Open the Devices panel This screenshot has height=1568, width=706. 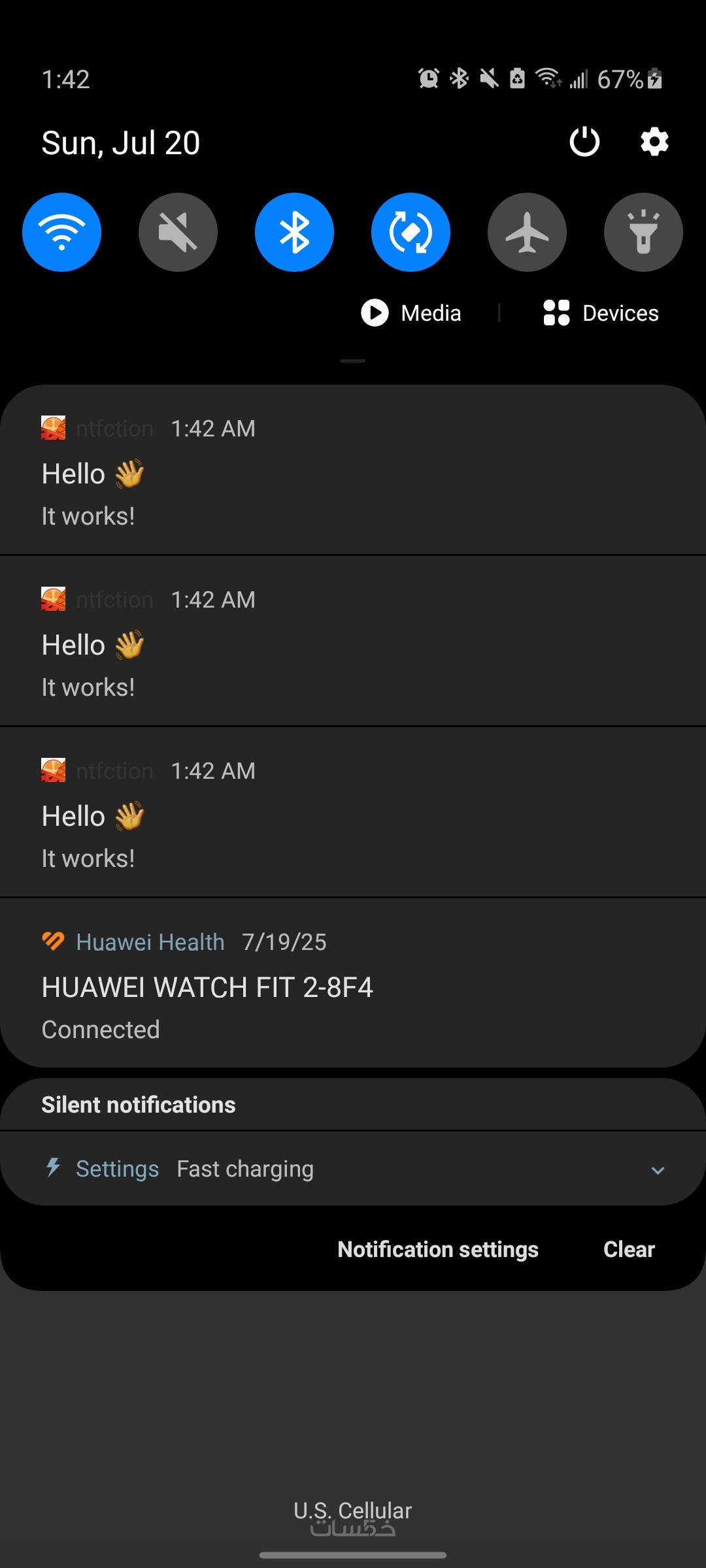(x=601, y=313)
